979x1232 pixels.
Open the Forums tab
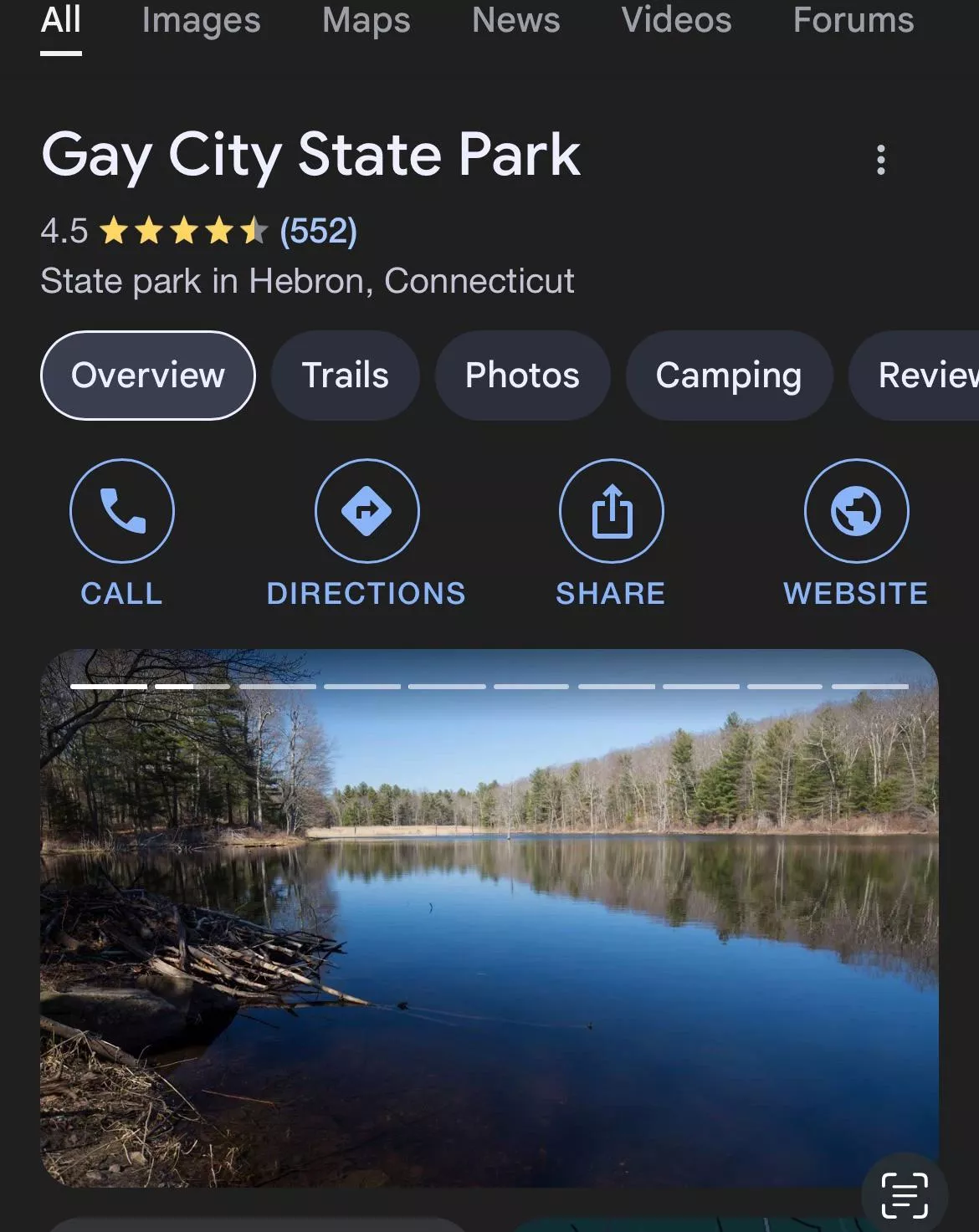tap(853, 20)
